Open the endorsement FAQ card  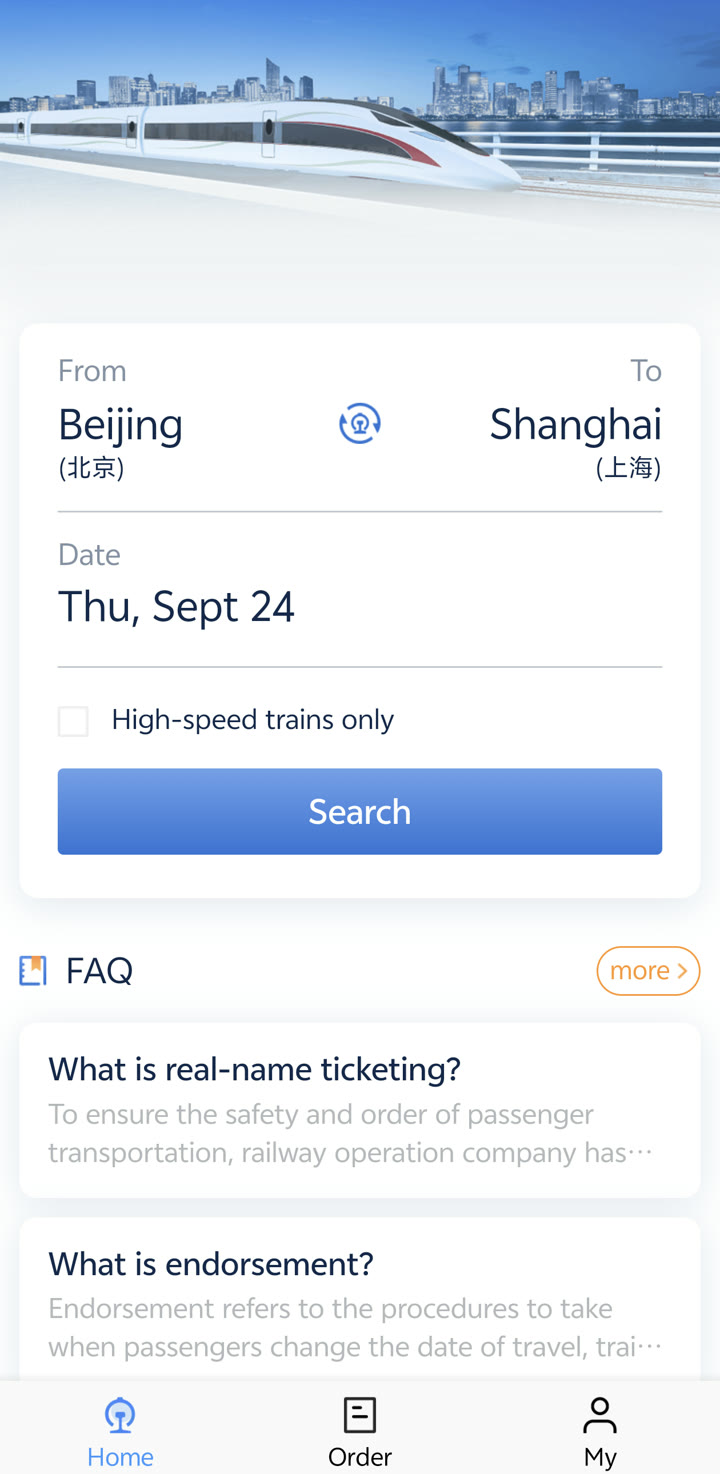(360, 1300)
